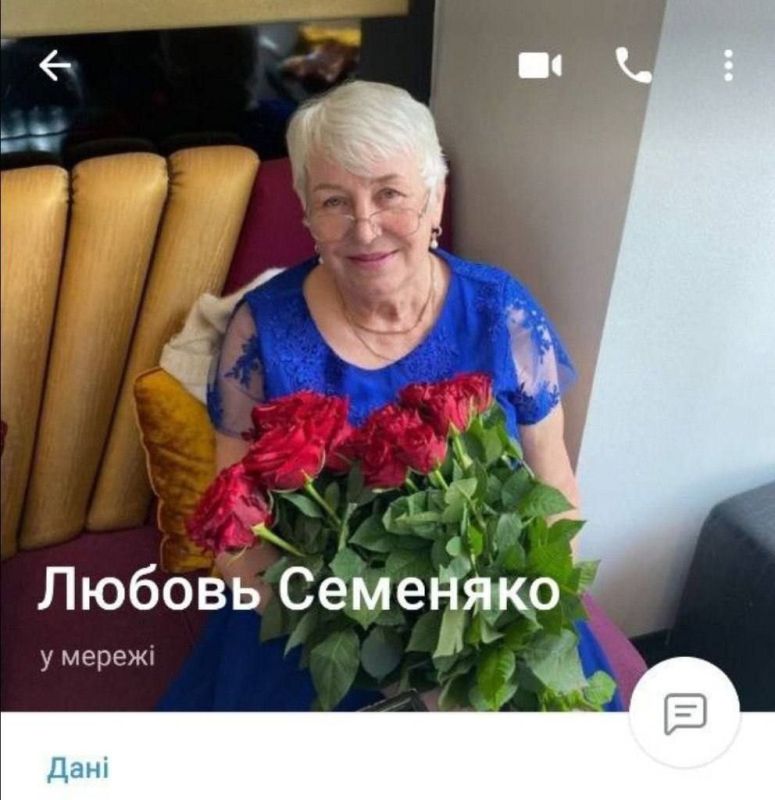Go back using the arrow icon
This screenshot has width=775, height=800.
55,66
